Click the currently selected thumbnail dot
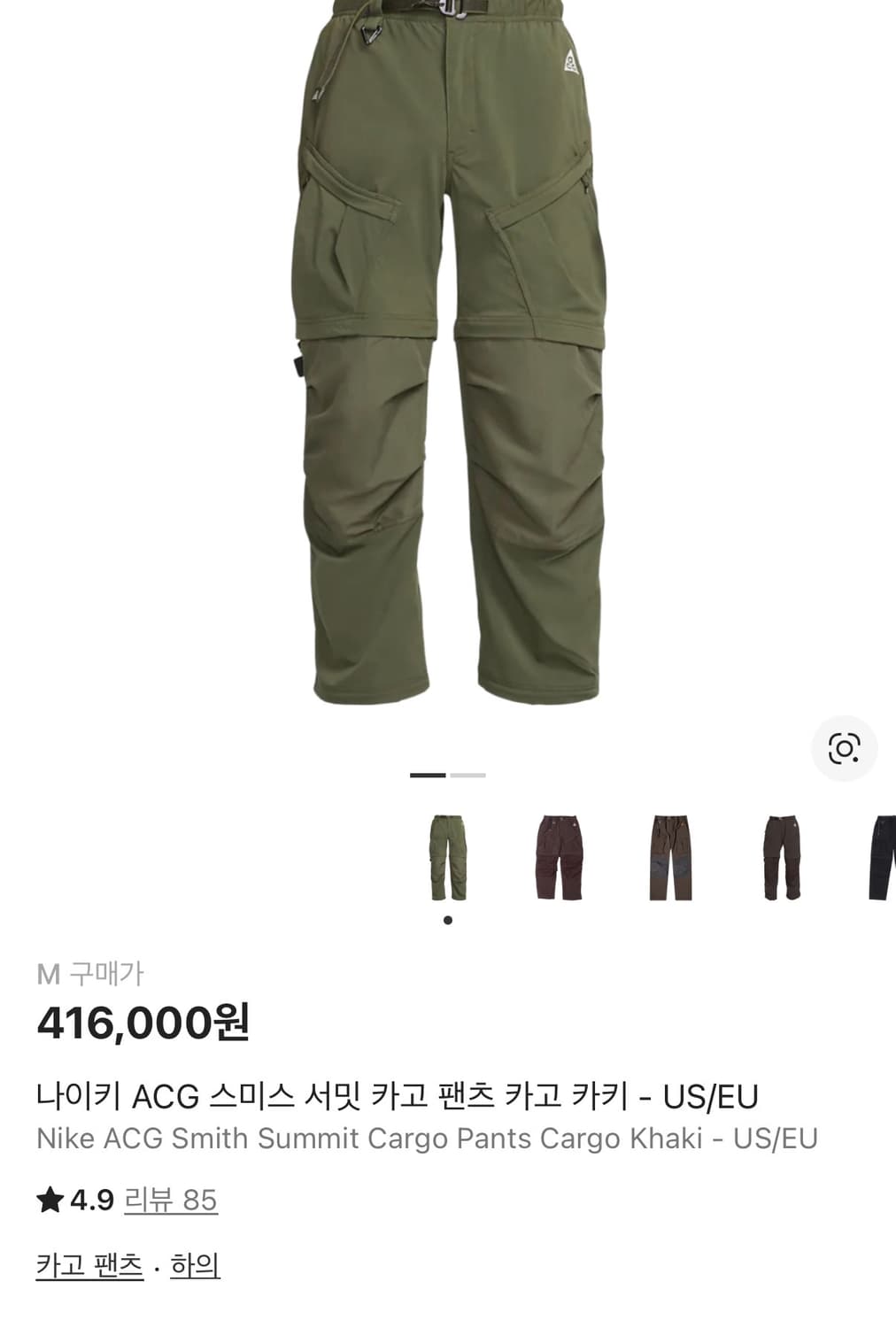The width and height of the screenshot is (896, 1328). coord(447,919)
